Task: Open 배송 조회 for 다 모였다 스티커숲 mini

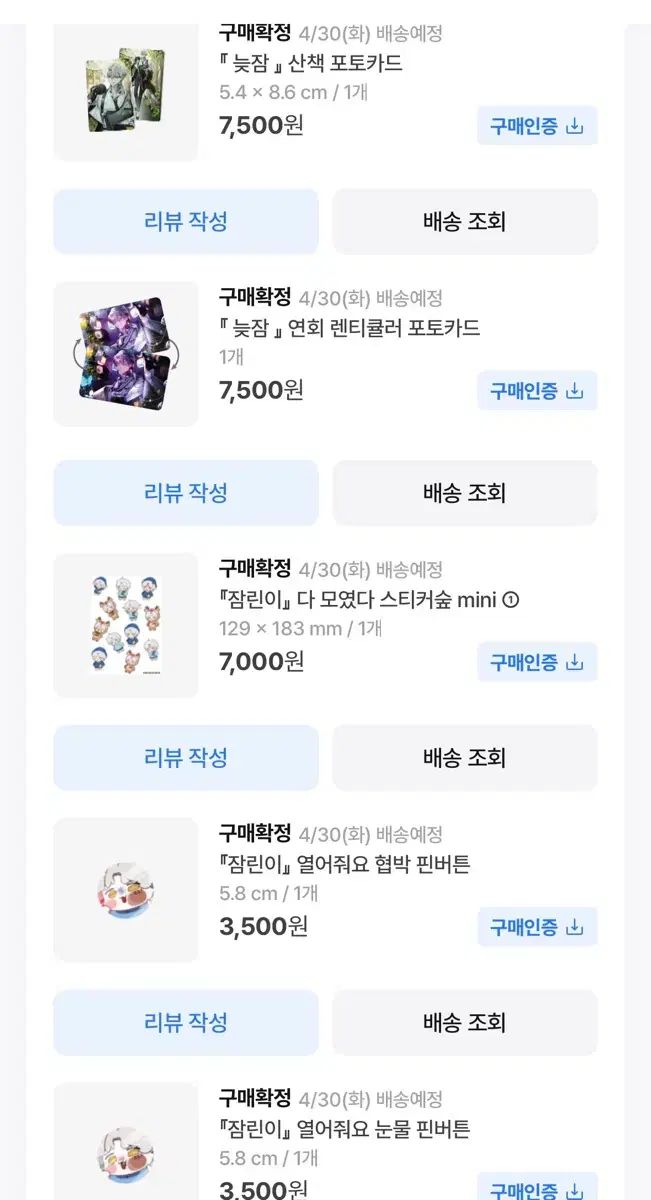Action: [x=464, y=757]
